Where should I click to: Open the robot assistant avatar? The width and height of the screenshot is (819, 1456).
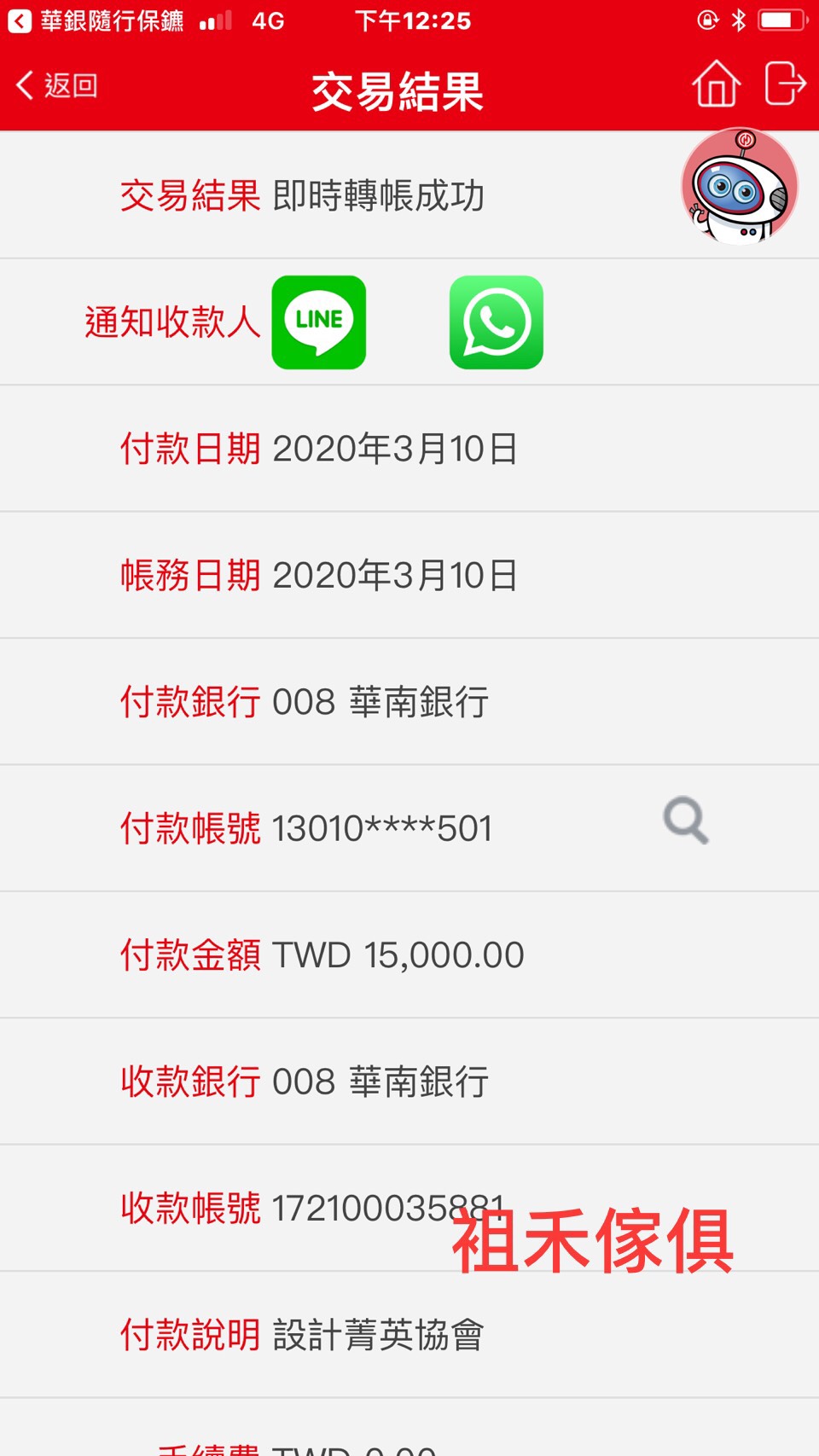(740, 187)
